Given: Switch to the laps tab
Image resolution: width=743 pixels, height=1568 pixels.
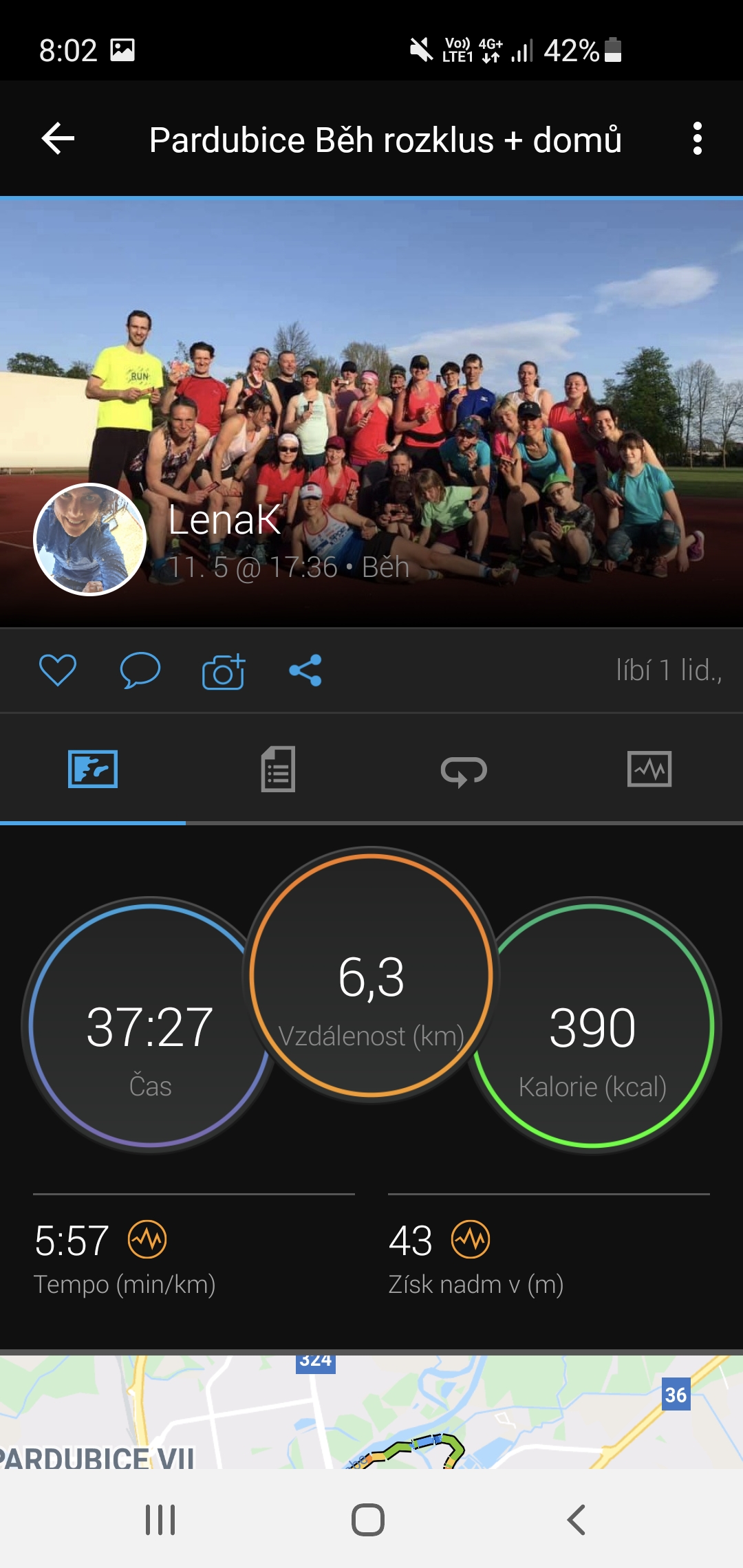Looking at the screenshot, I should click(464, 770).
